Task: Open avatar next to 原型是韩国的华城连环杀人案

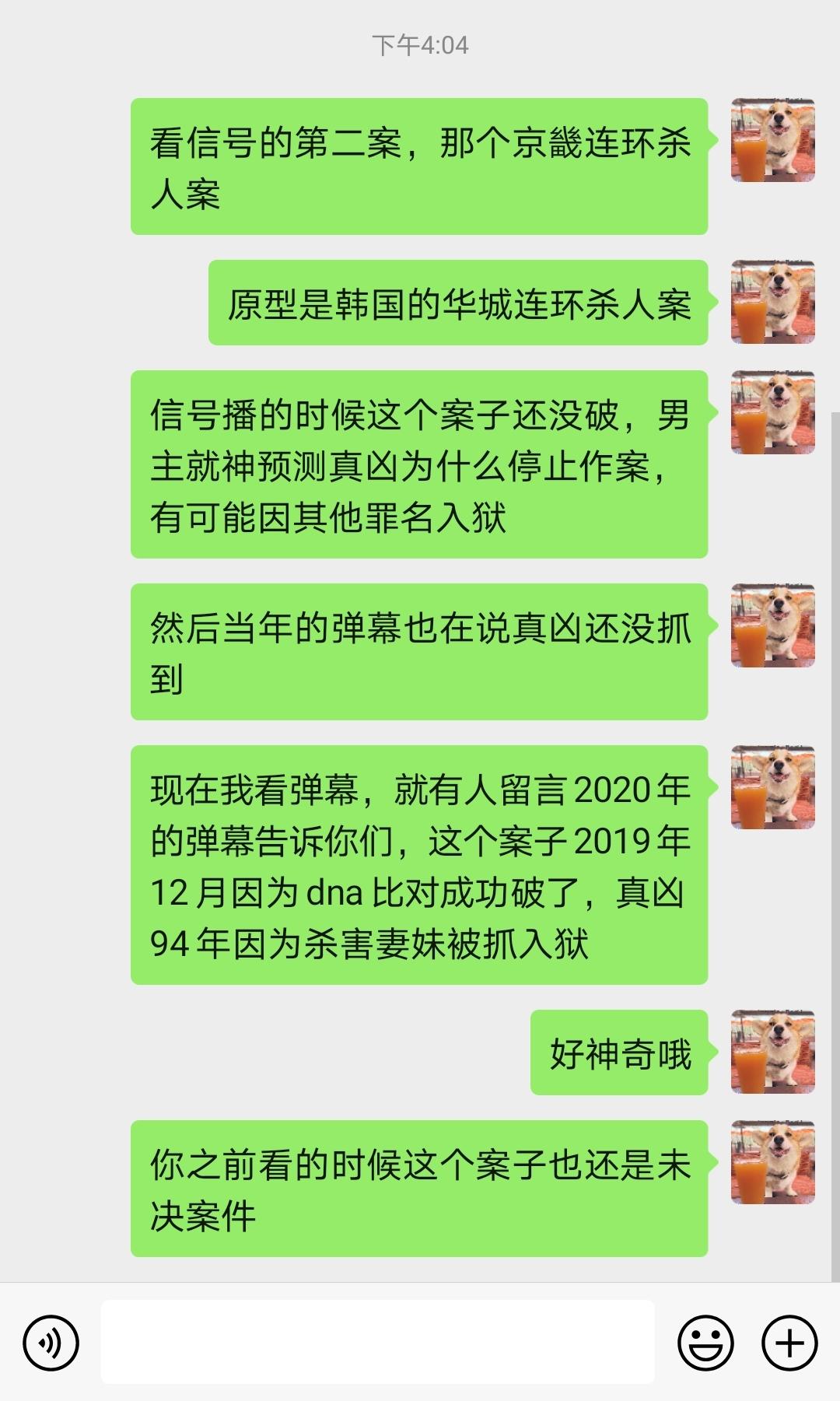Action: coord(772,302)
